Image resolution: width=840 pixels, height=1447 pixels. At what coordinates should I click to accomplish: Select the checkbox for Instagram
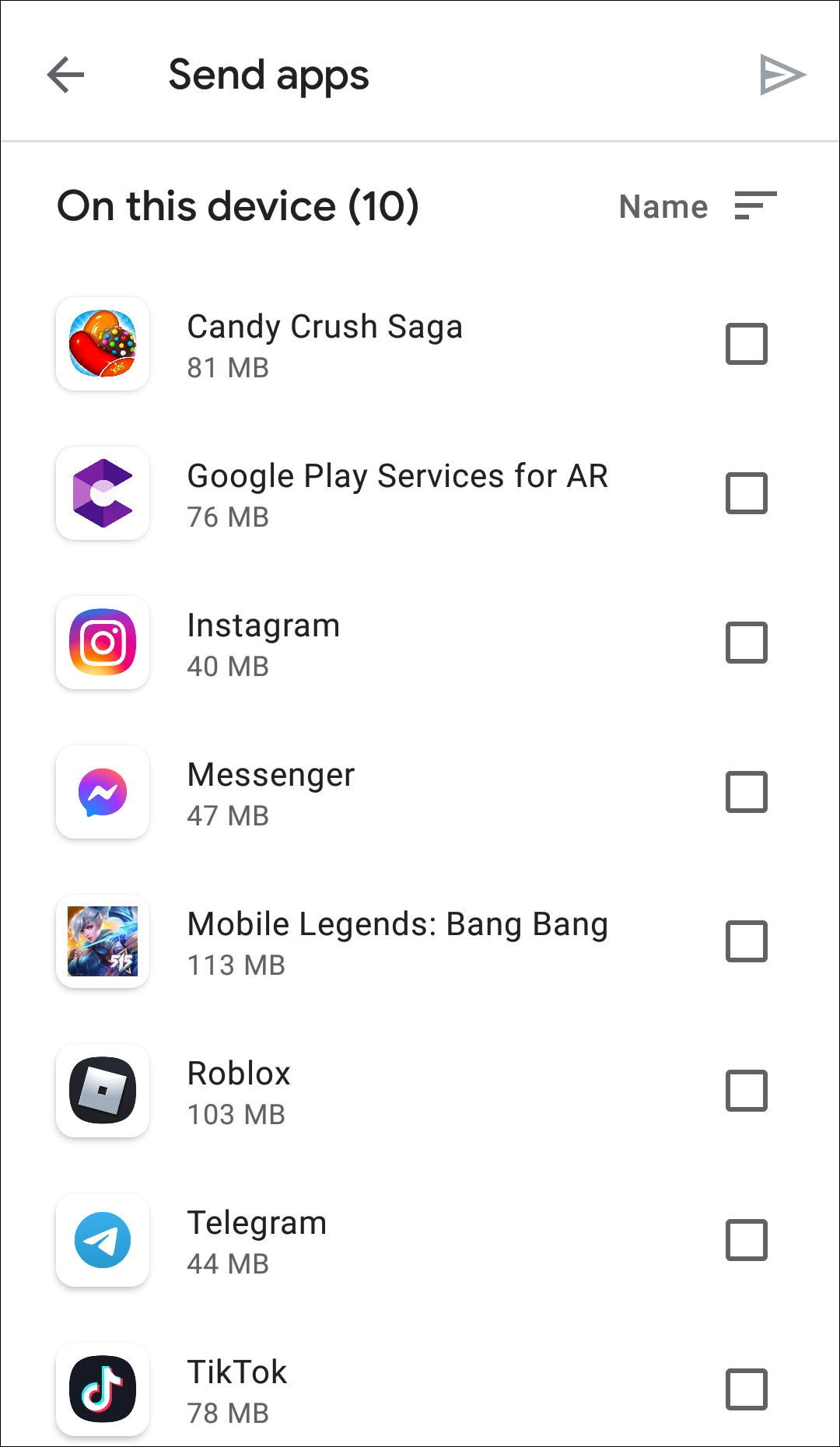[746, 643]
